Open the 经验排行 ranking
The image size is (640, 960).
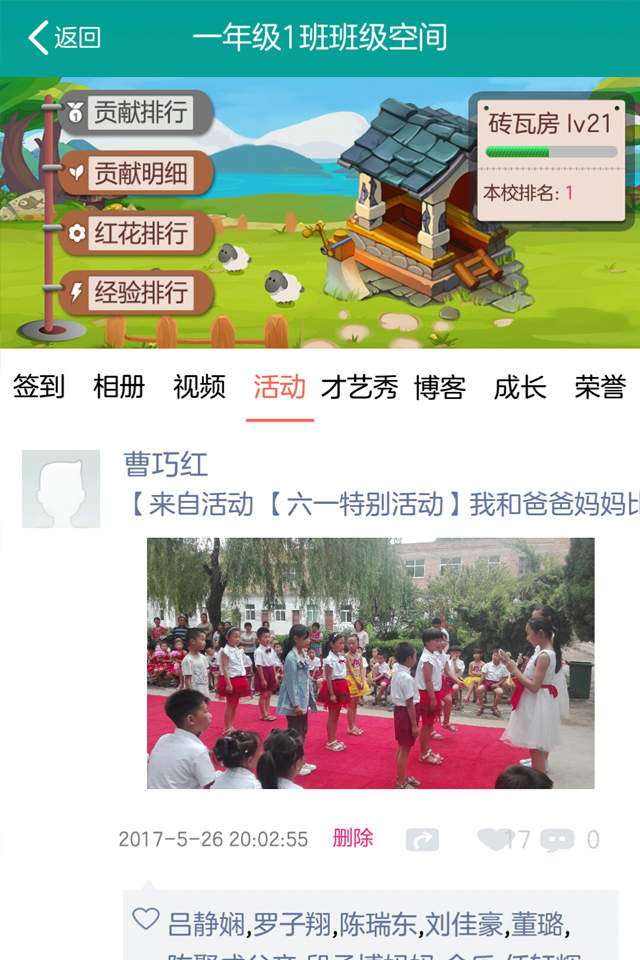pos(139,293)
